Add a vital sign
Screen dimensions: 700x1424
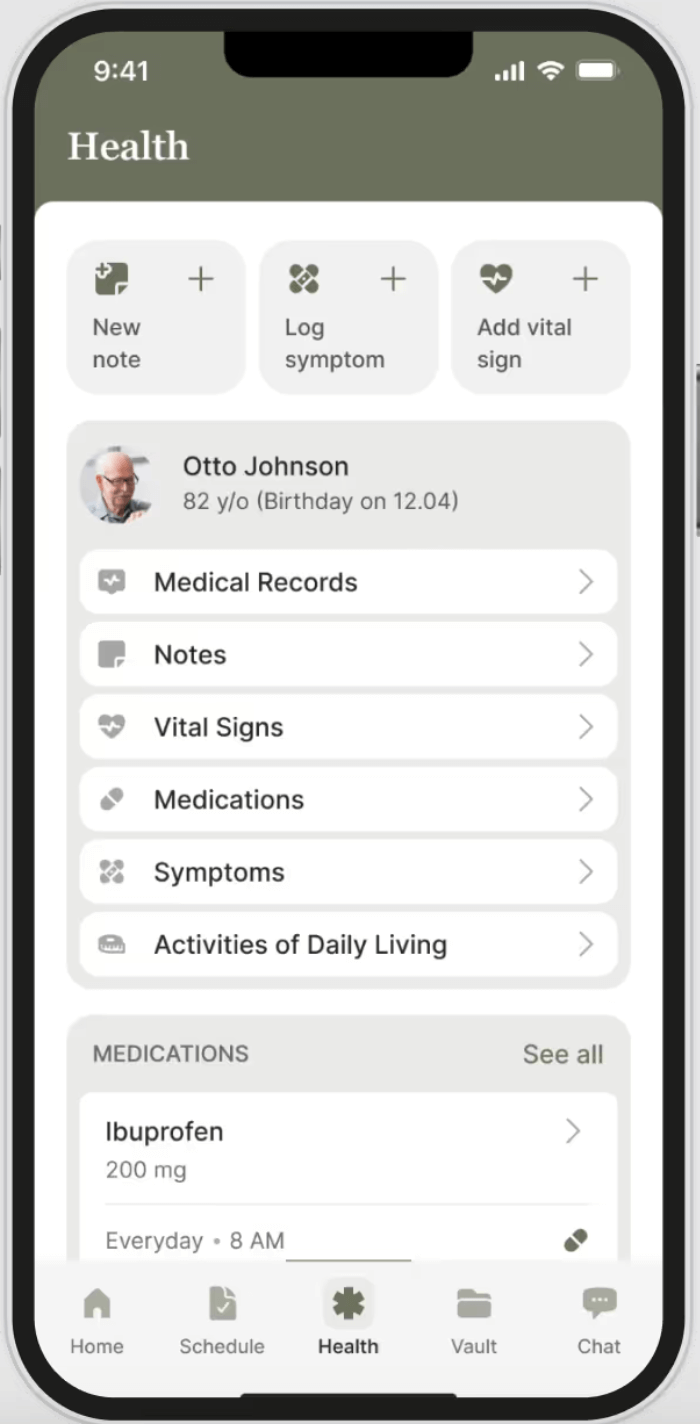[540, 317]
